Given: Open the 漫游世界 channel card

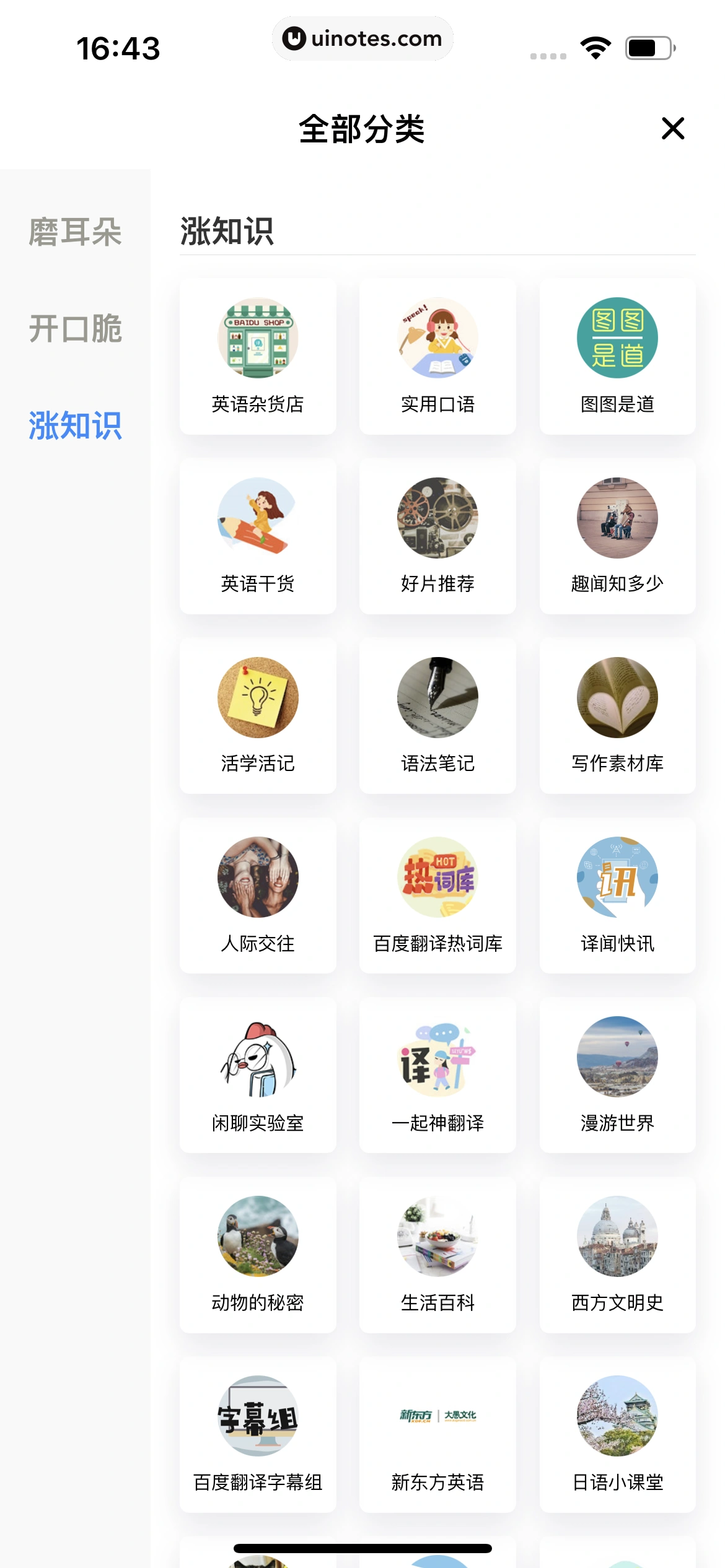Looking at the screenshot, I should tap(617, 1076).
